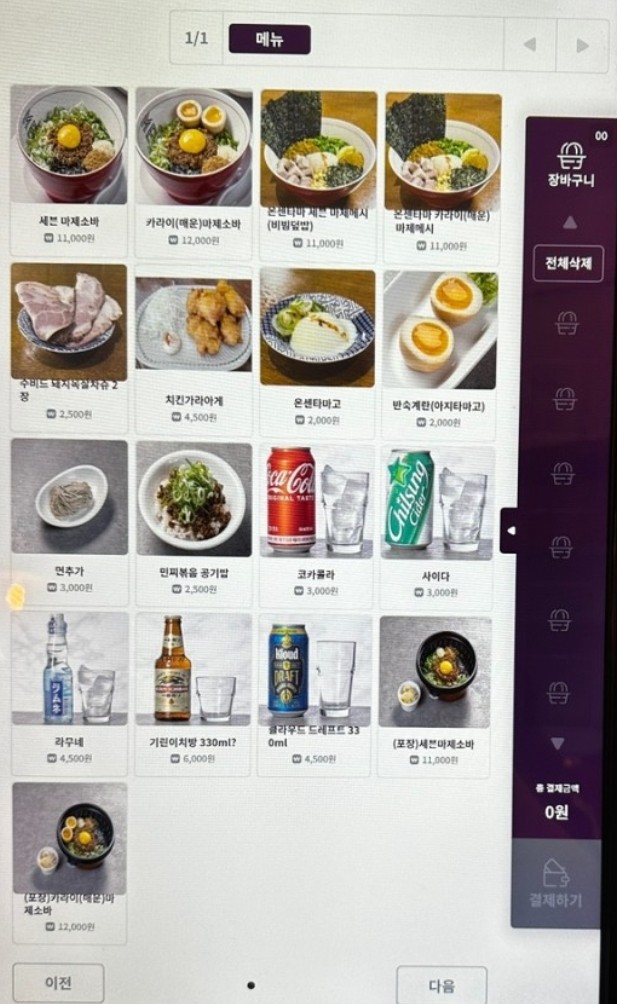Image resolution: width=617 pixels, height=1004 pixels.
Task: Tap the 다음 button
Action: pyautogui.click(x=441, y=985)
